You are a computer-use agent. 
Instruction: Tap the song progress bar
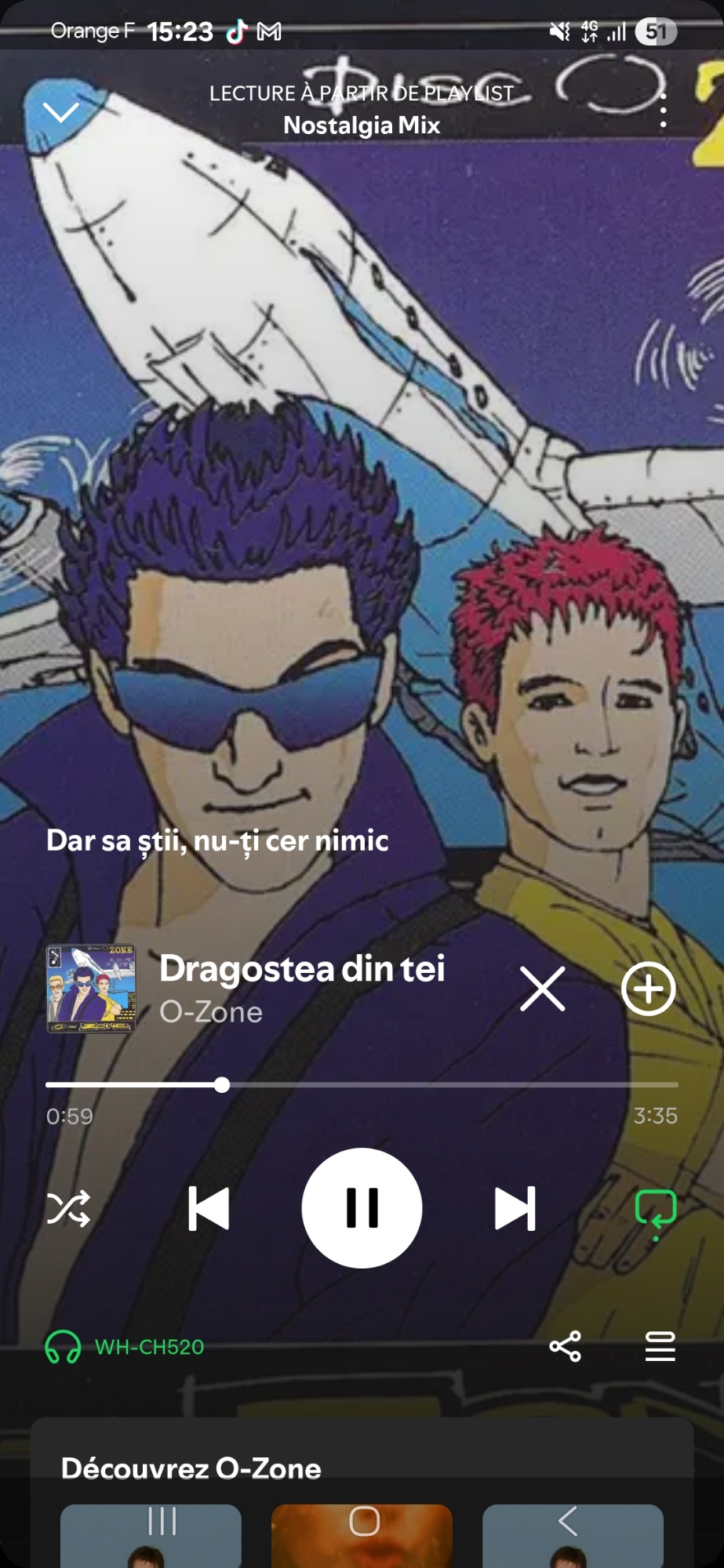(362, 1085)
